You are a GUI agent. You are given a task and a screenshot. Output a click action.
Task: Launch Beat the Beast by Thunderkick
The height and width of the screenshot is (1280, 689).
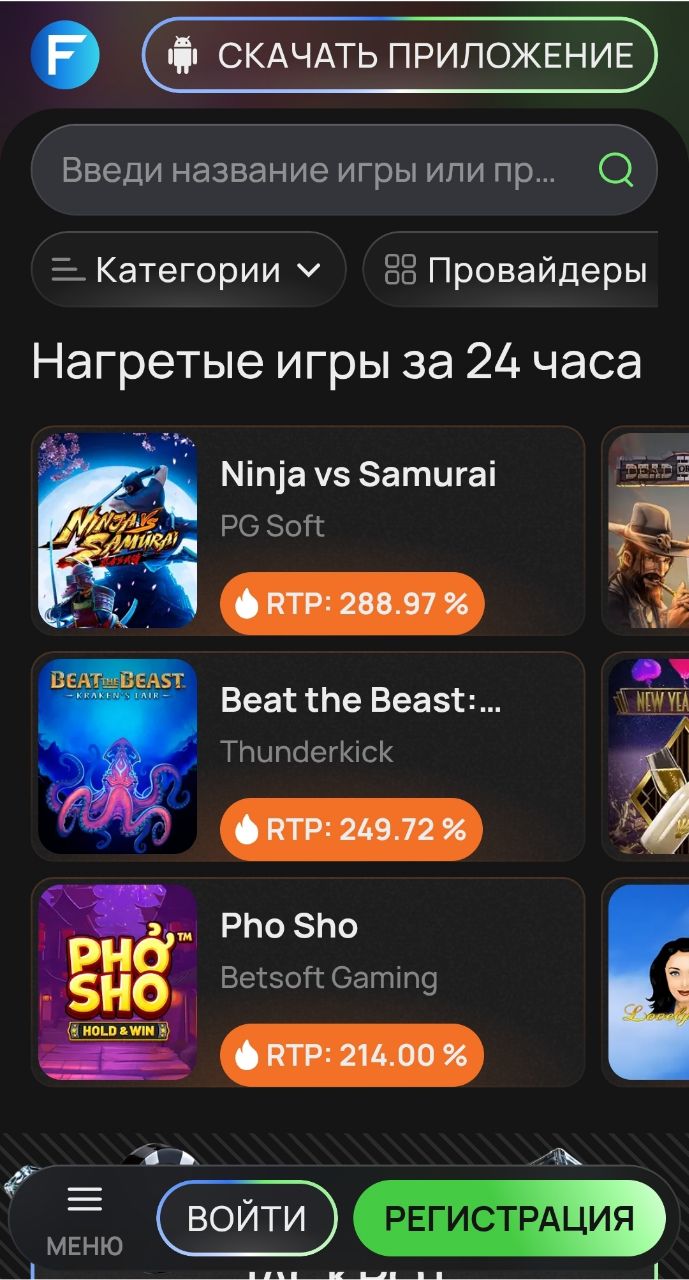tap(308, 756)
